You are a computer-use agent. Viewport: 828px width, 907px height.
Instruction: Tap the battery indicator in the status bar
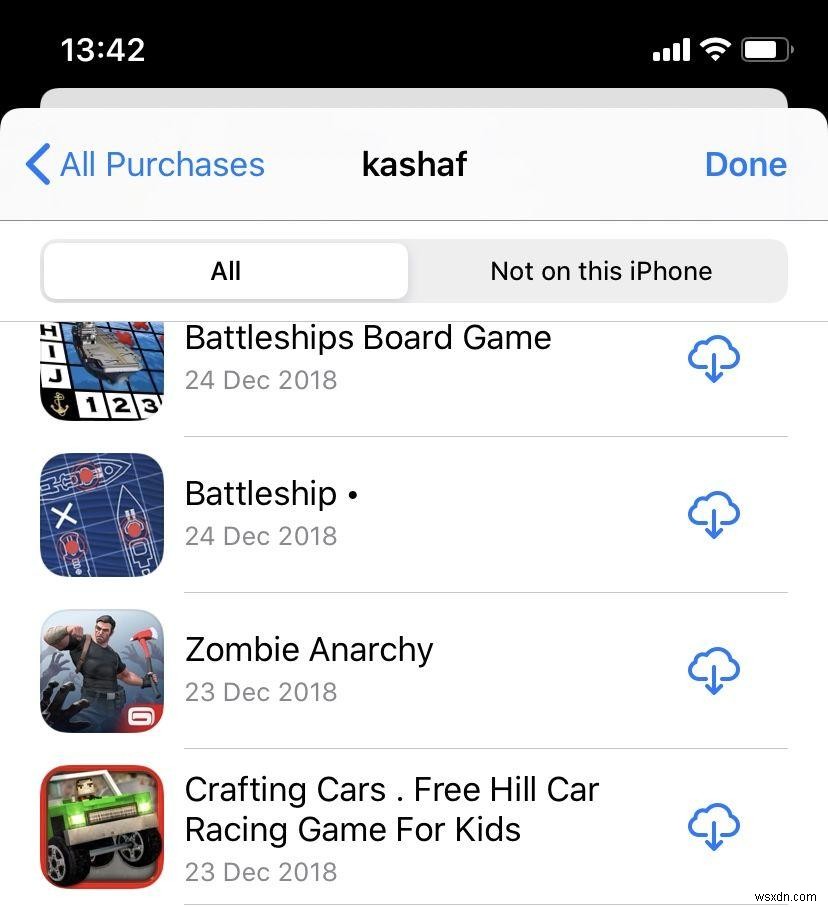coord(764,48)
